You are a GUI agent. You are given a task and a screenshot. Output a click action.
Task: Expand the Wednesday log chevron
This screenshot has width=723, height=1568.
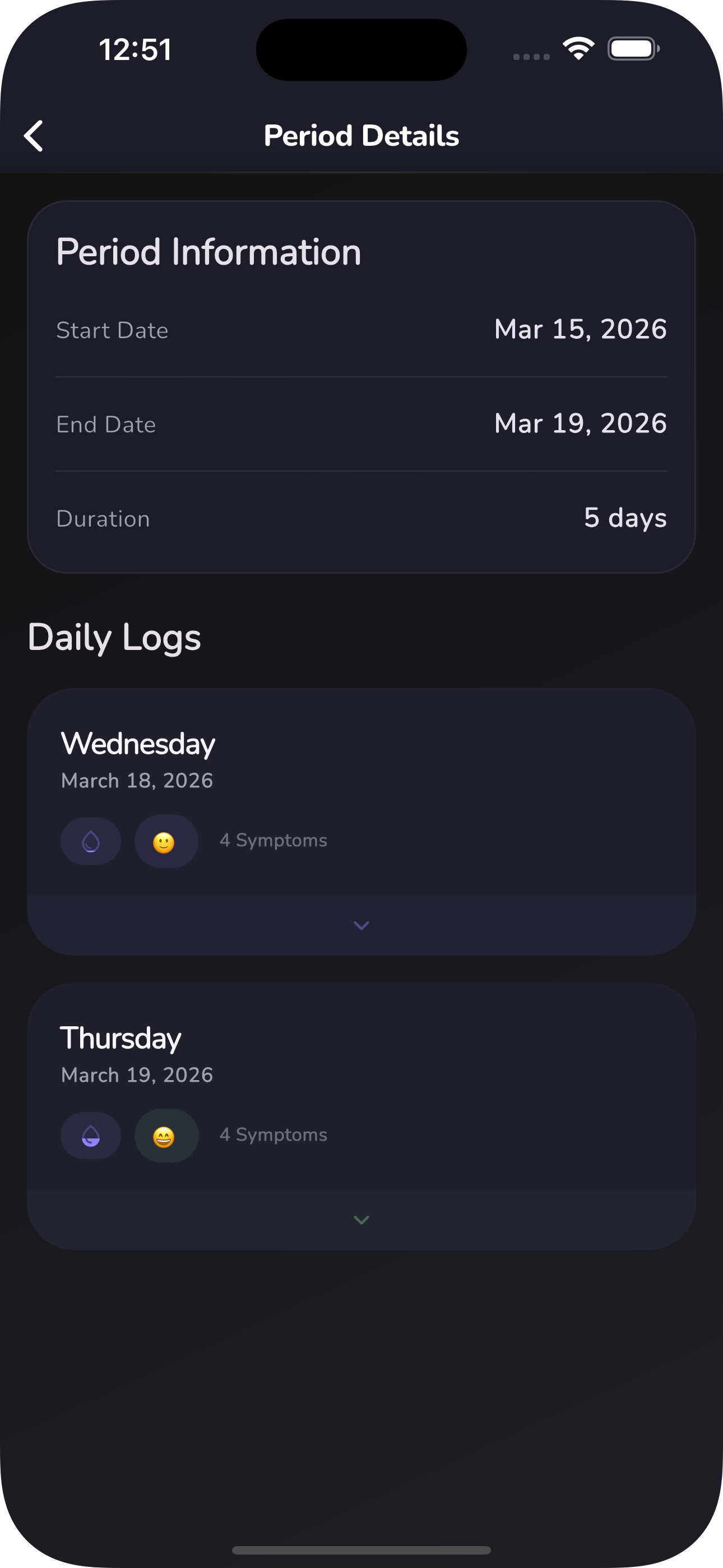pyautogui.click(x=361, y=925)
